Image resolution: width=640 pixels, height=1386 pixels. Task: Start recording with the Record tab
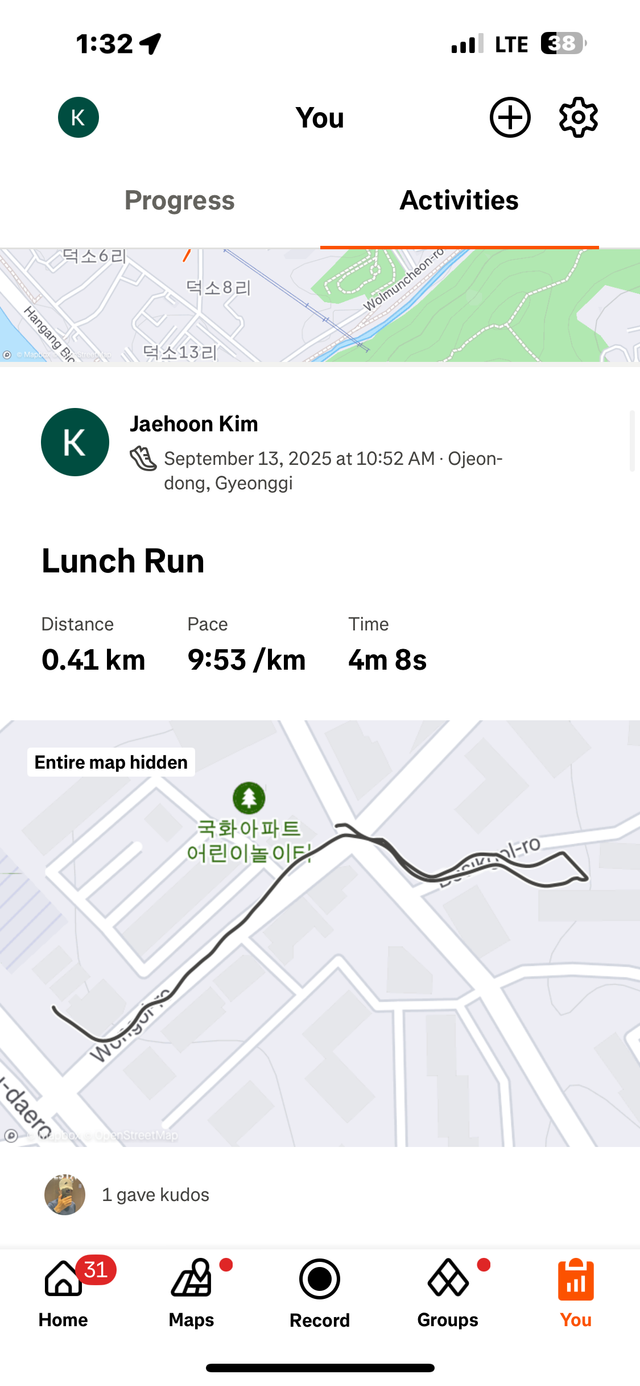pos(319,1293)
